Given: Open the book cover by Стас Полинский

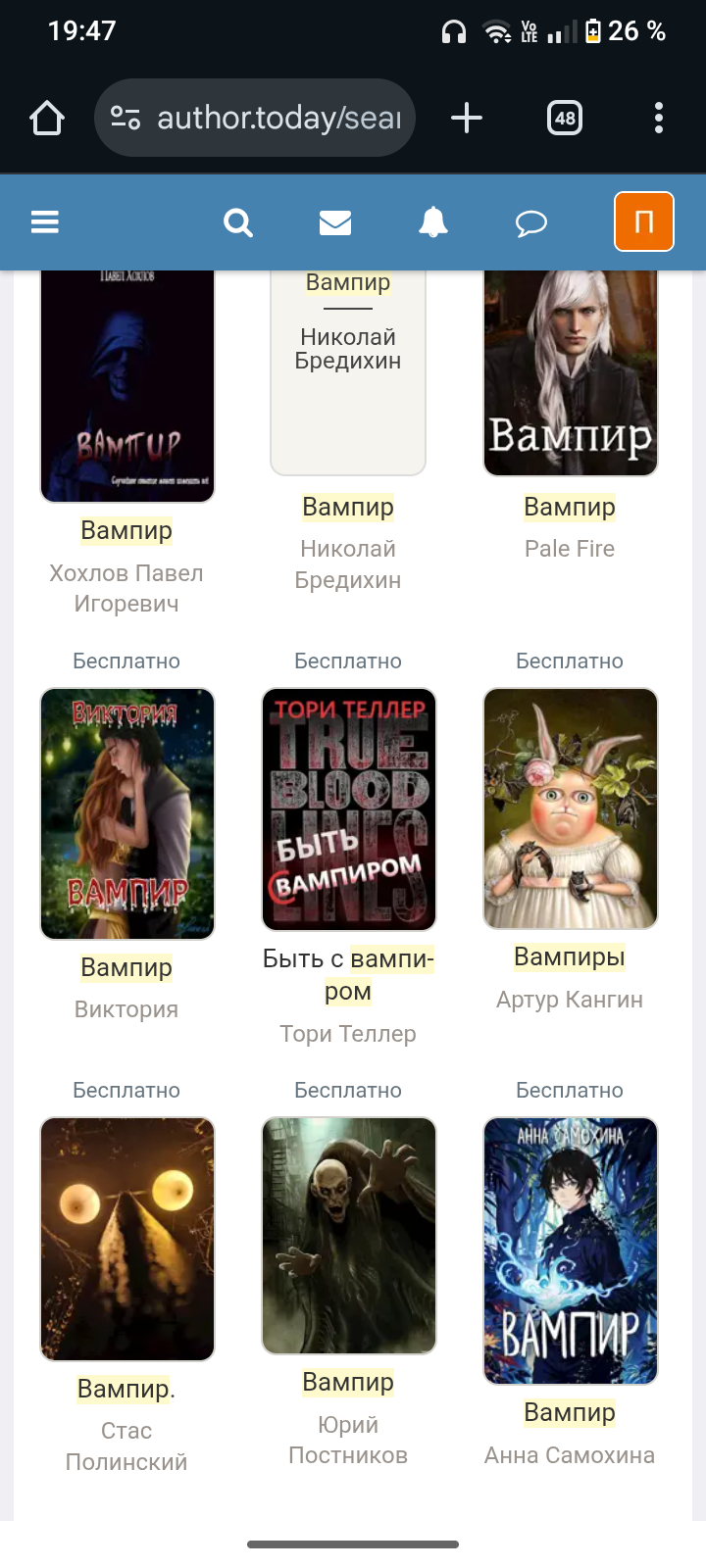Looking at the screenshot, I should click(127, 1239).
